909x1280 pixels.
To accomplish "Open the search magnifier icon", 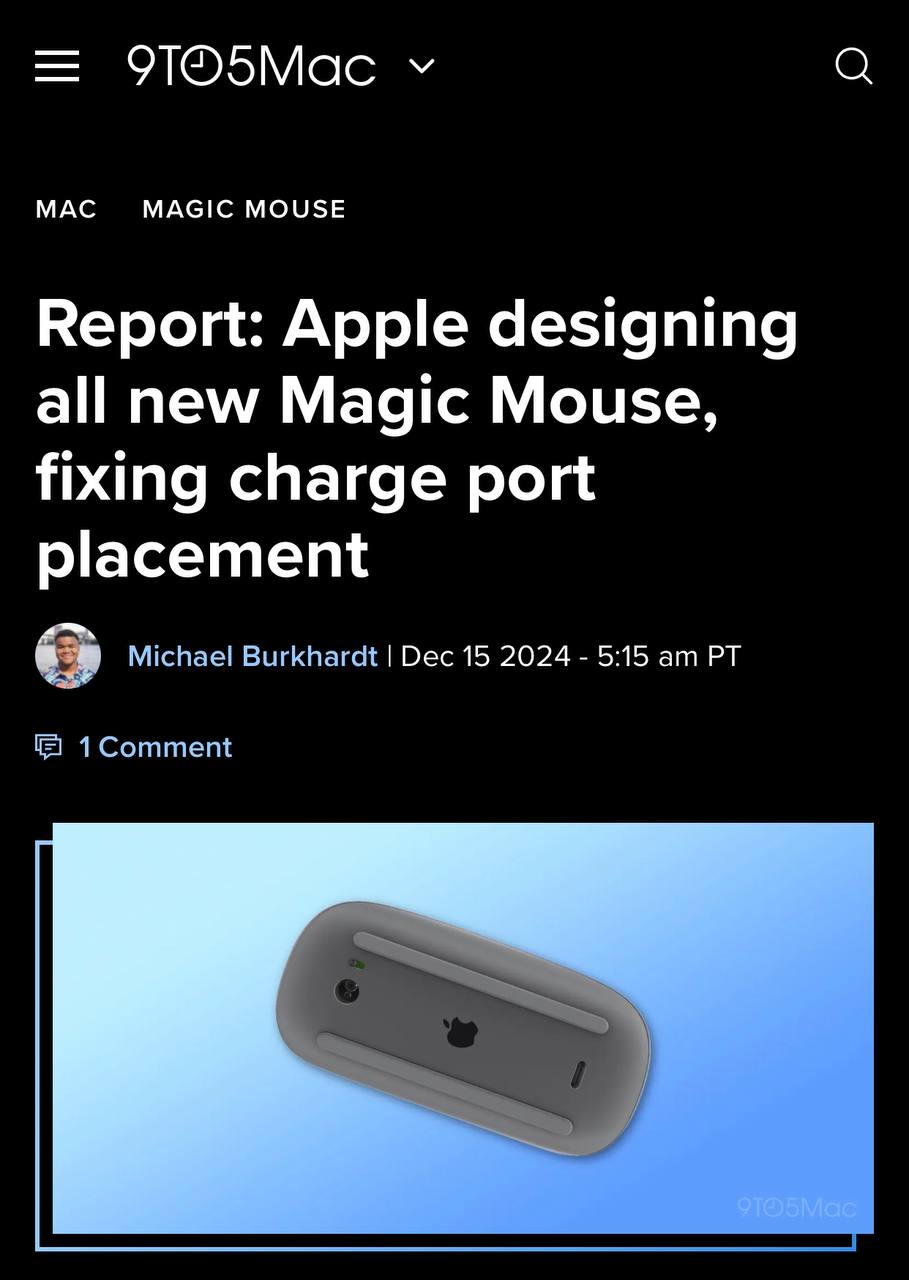I will 853,67.
